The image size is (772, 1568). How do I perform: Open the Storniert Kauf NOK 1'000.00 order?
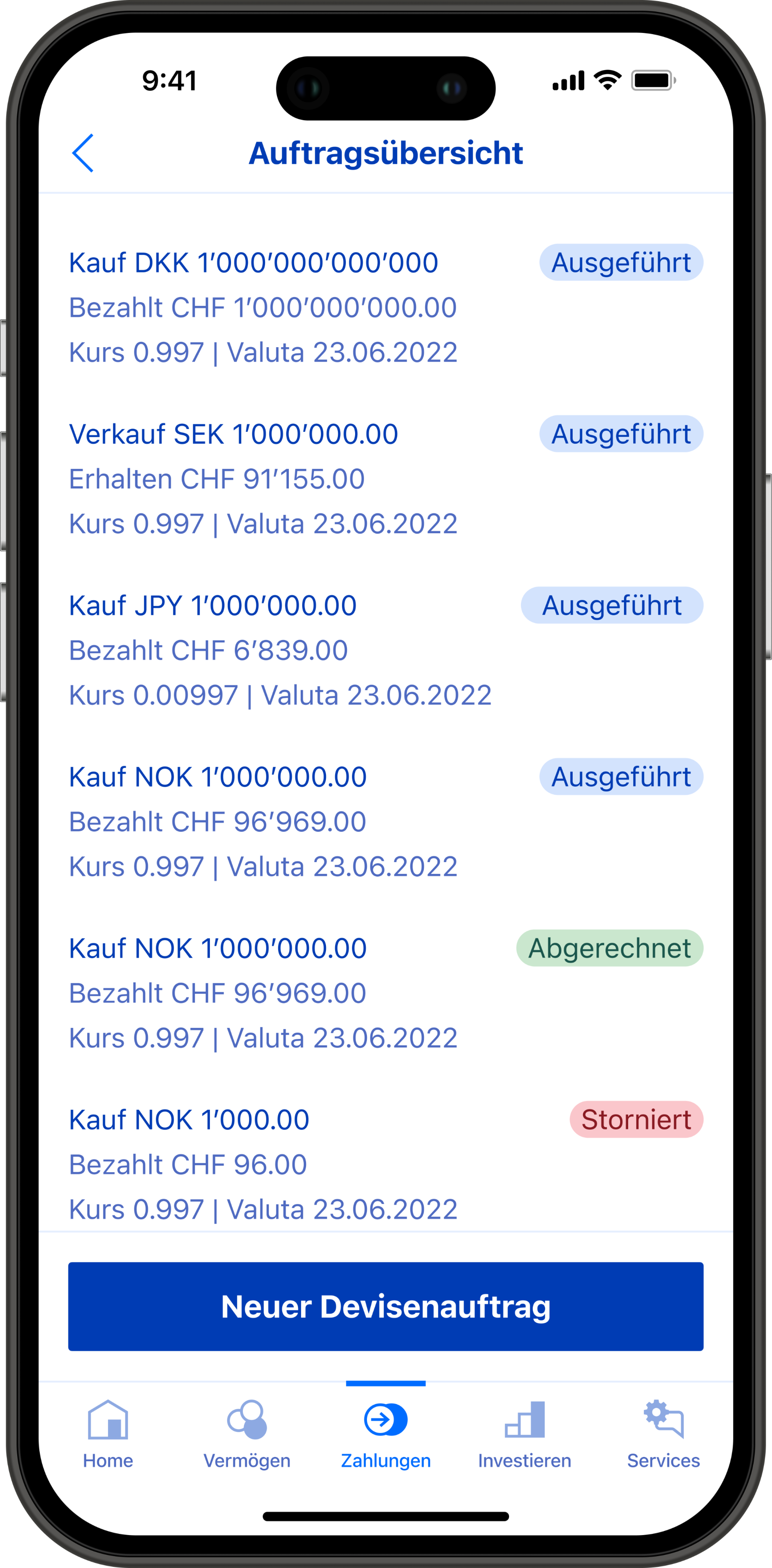point(386,1164)
